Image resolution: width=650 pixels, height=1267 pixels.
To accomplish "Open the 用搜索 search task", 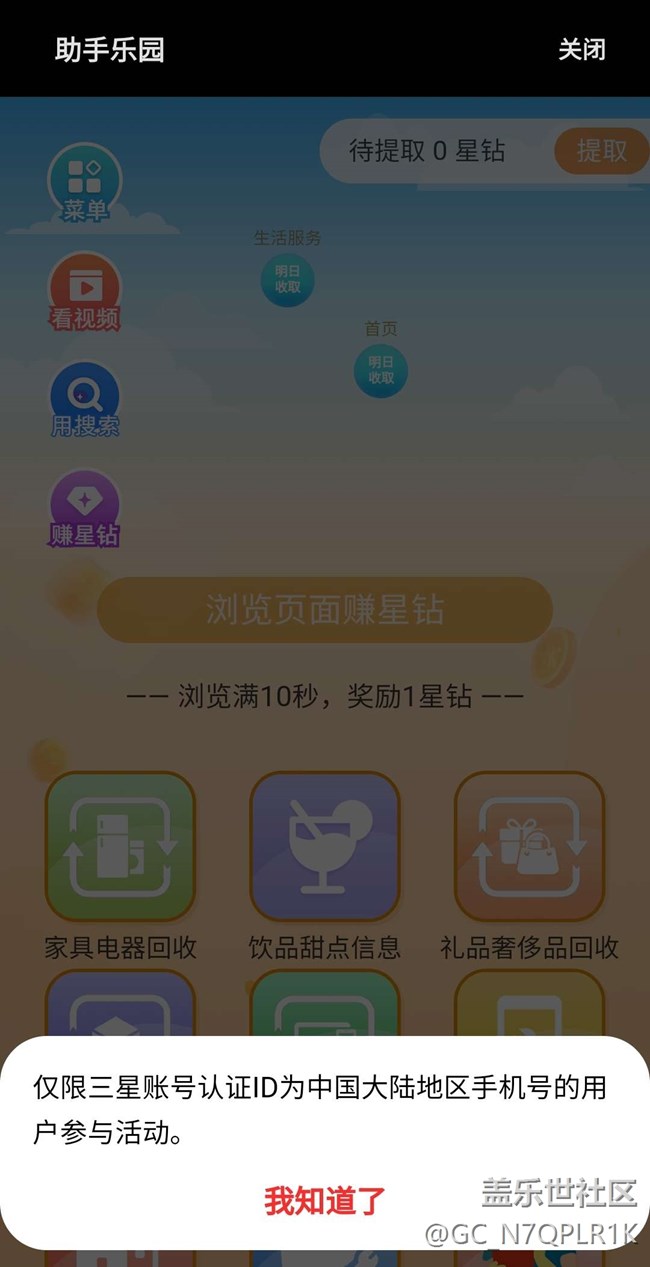I will click(85, 400).
